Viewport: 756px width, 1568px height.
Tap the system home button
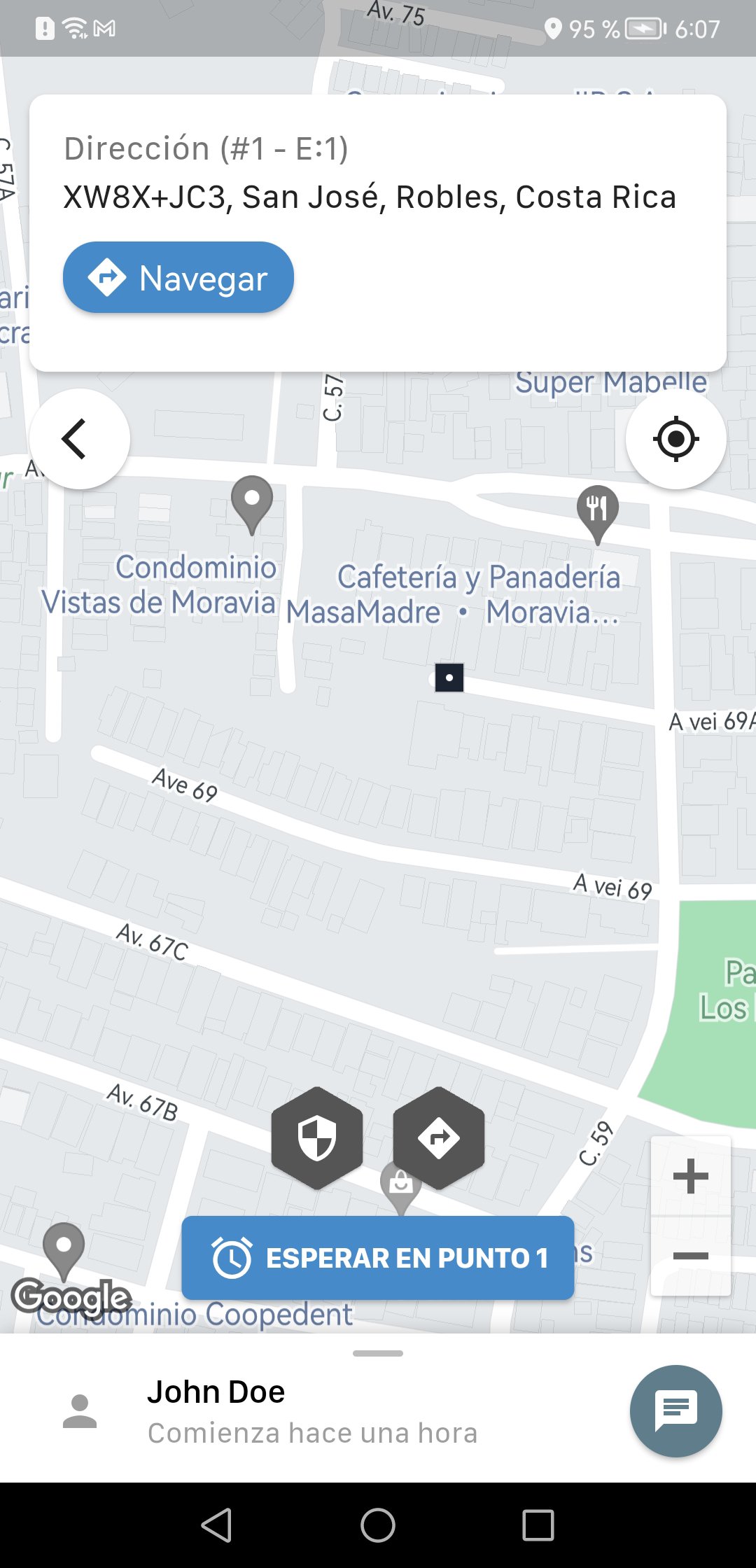[x=378, y=1525]
